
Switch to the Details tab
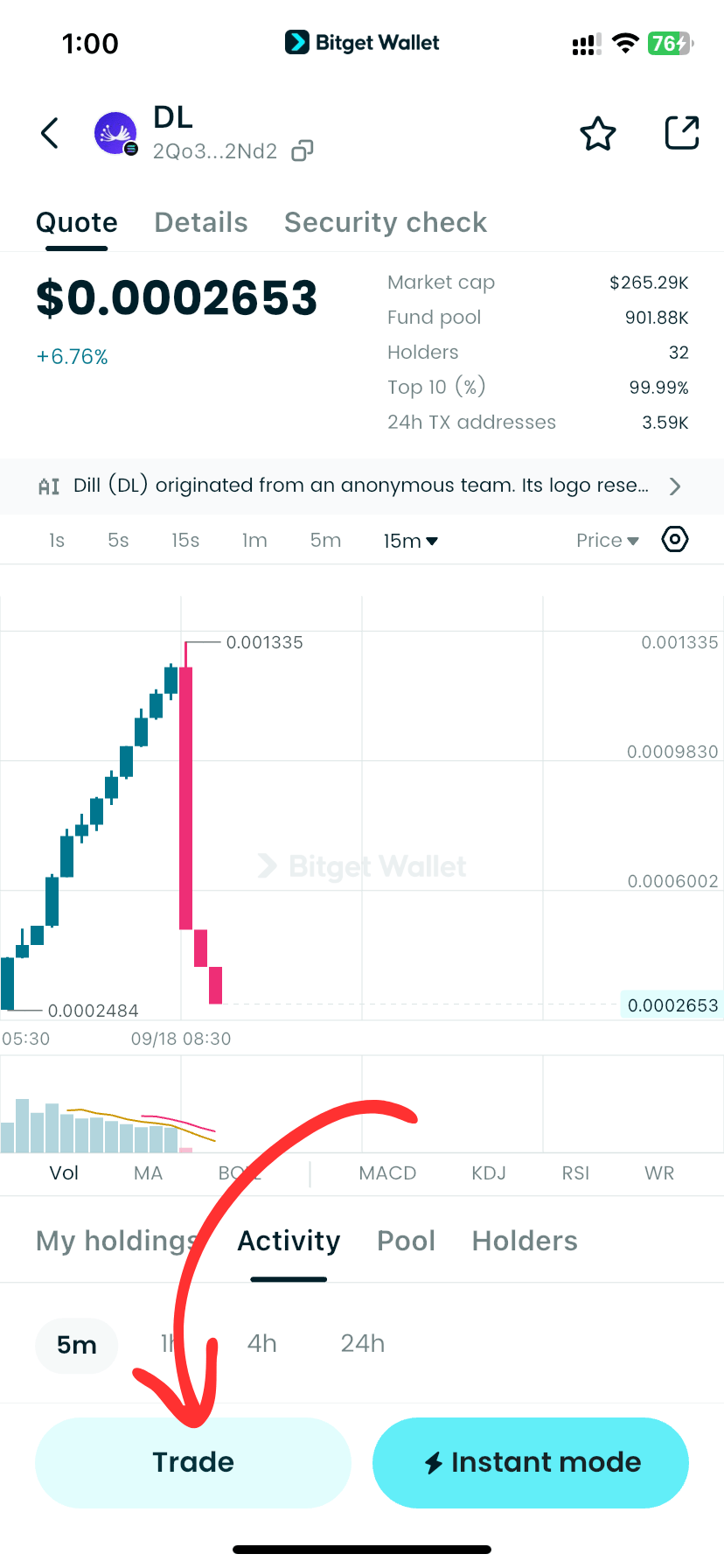point(201,222)
